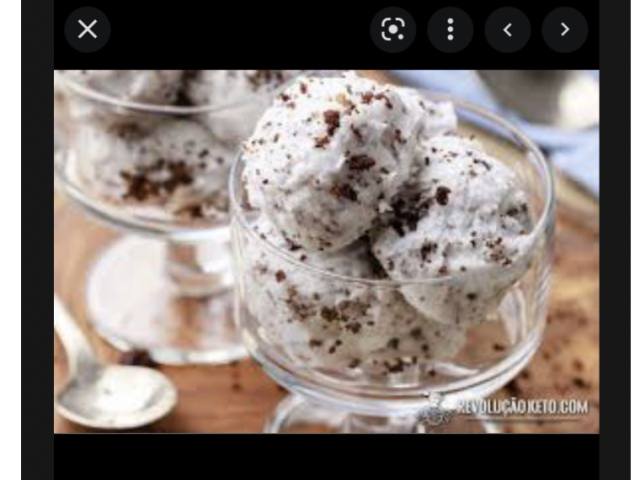Go to the previous image

point(508,30)
